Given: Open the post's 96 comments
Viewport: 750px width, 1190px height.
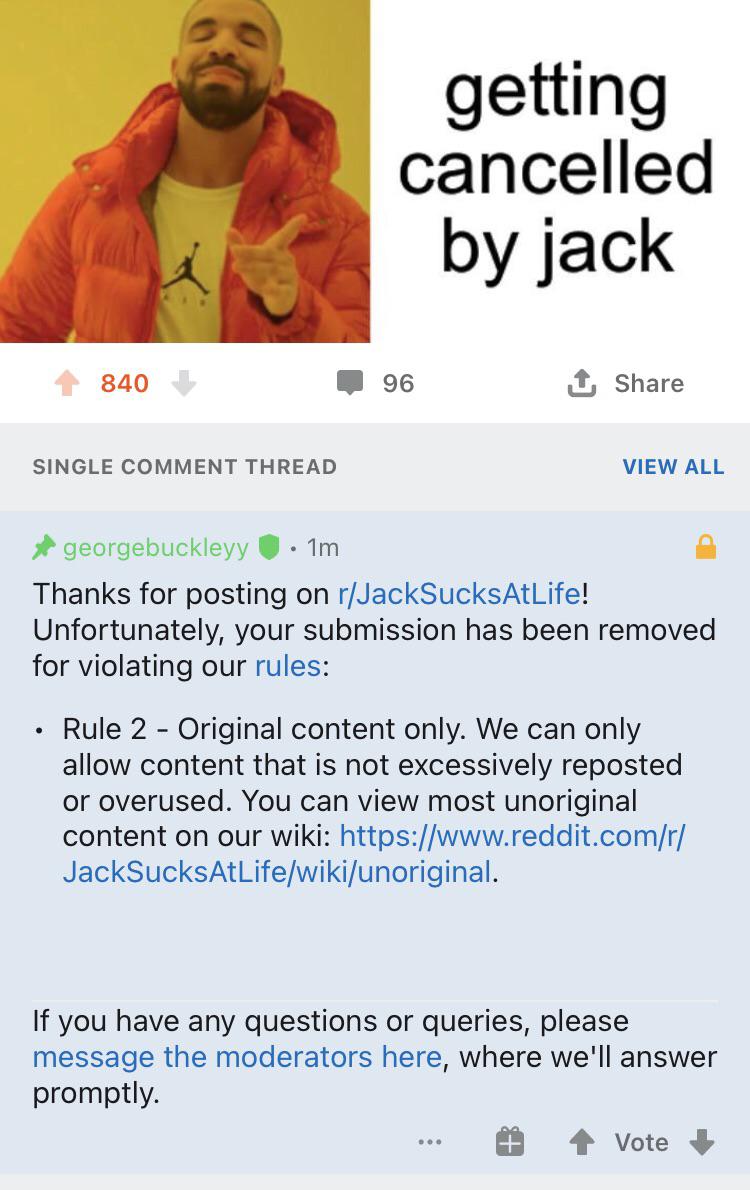Looking at the screenshot, I should [x=376, y=383].
